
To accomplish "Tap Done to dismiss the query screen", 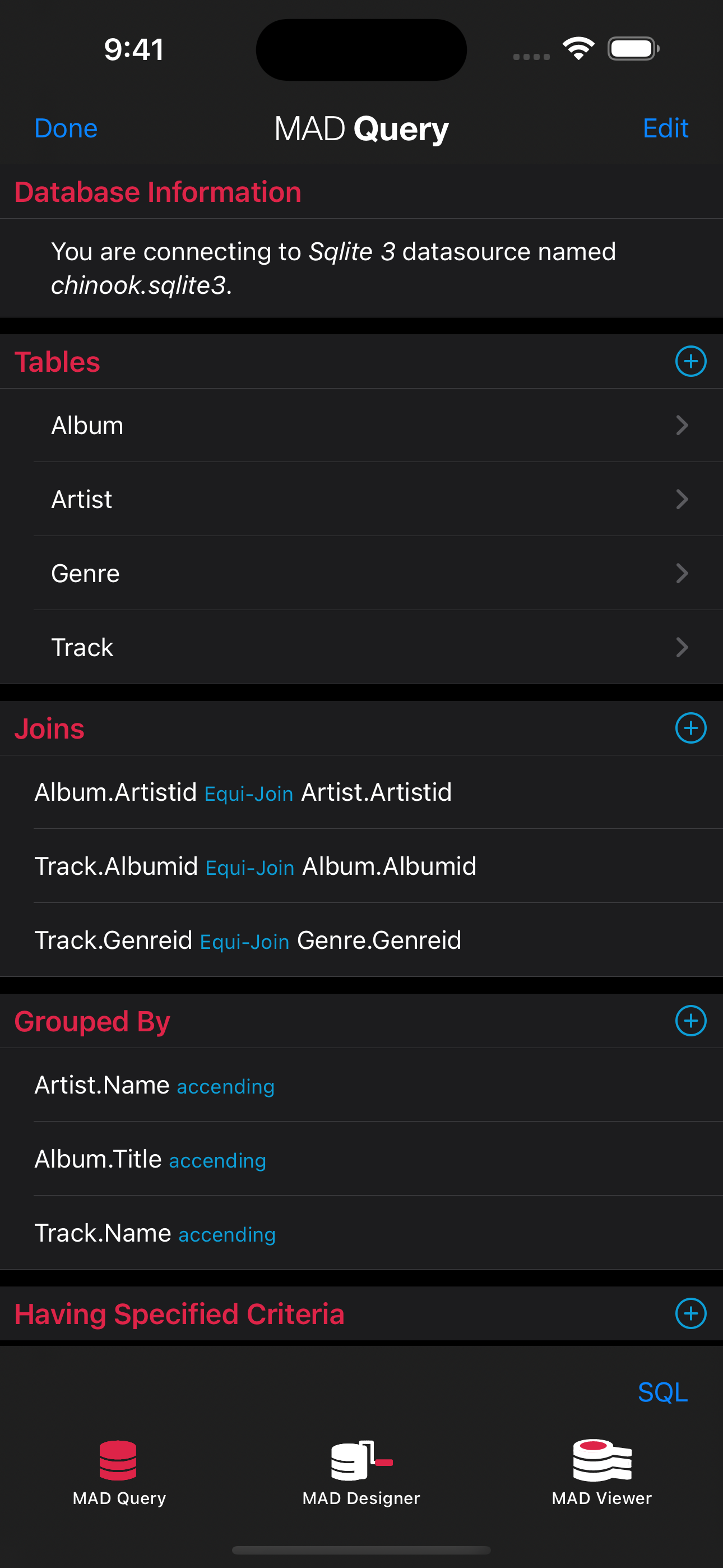I will pyautogui.click(x=65, y=128).
